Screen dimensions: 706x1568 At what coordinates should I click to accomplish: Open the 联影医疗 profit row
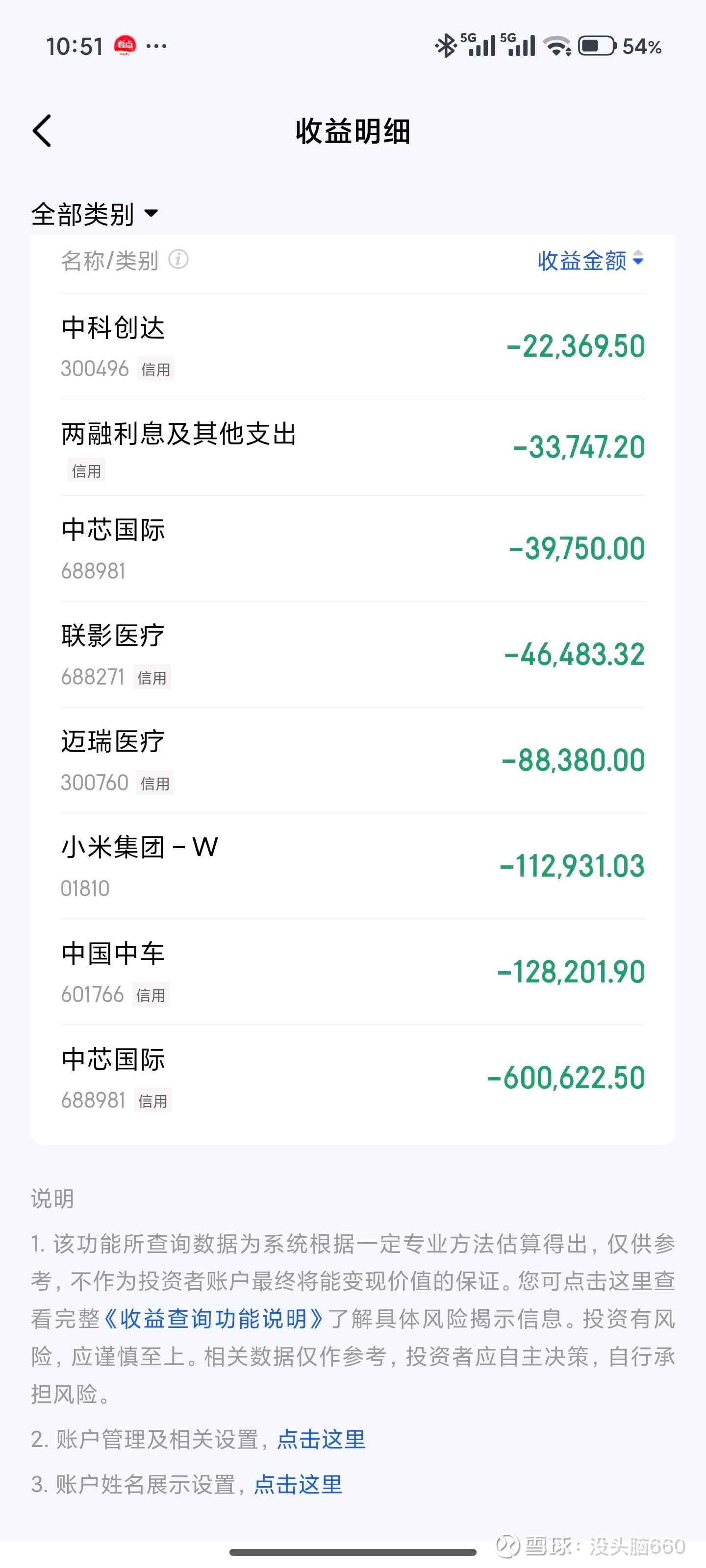[x=353, y=654]
